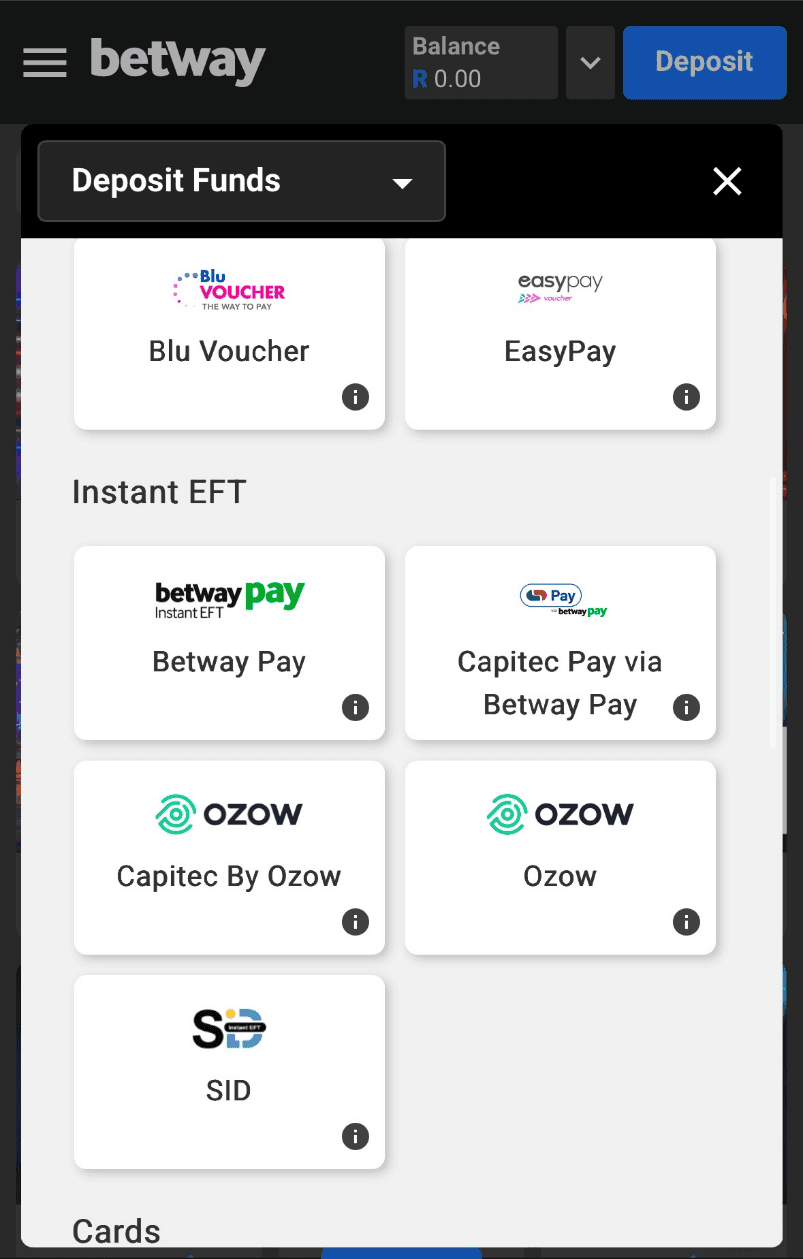The height and width of the screenshot is (1259, 803).
Task: Show info for Blu Voucher
Action: 355,397
